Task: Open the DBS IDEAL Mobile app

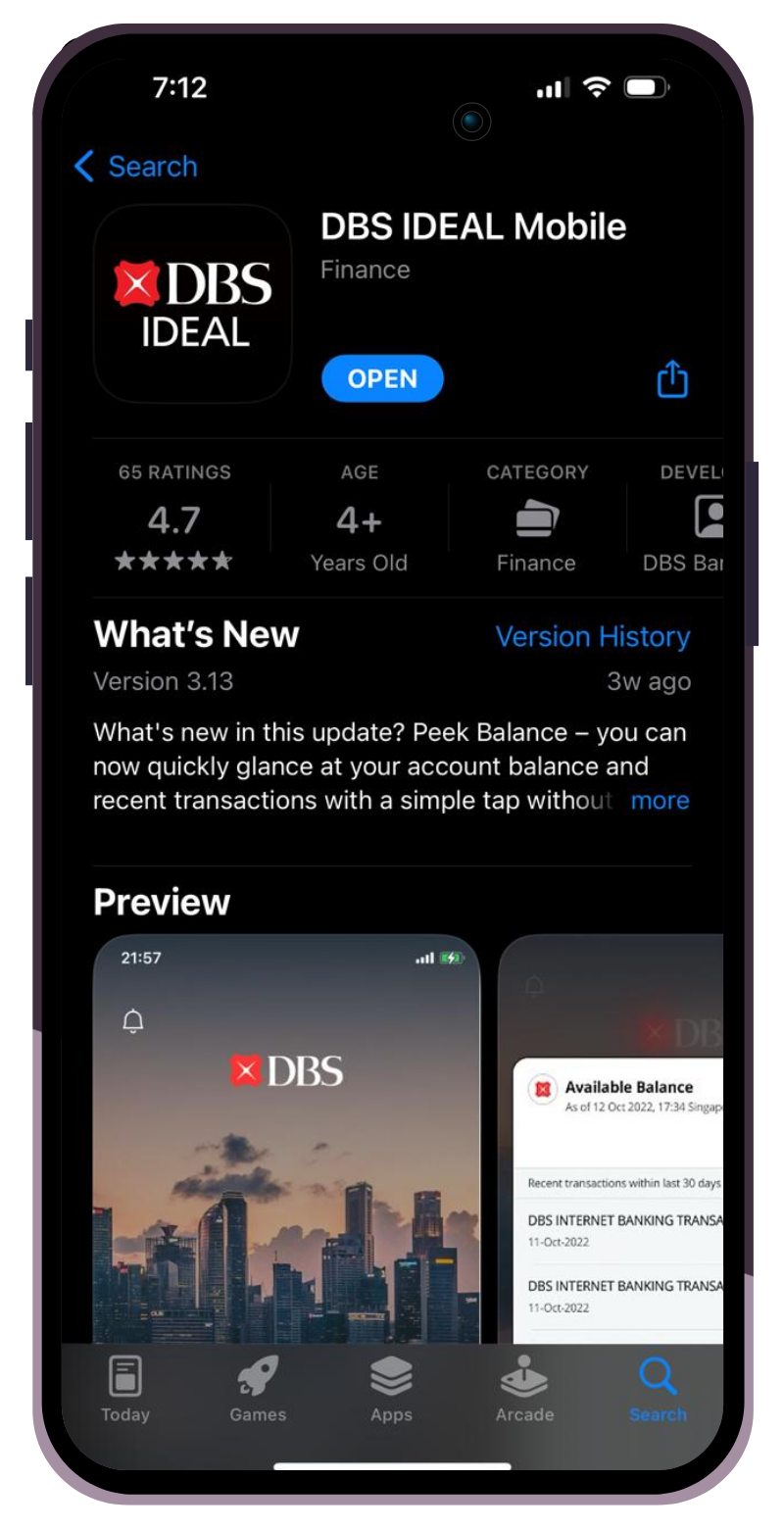Action: (382, 378)
